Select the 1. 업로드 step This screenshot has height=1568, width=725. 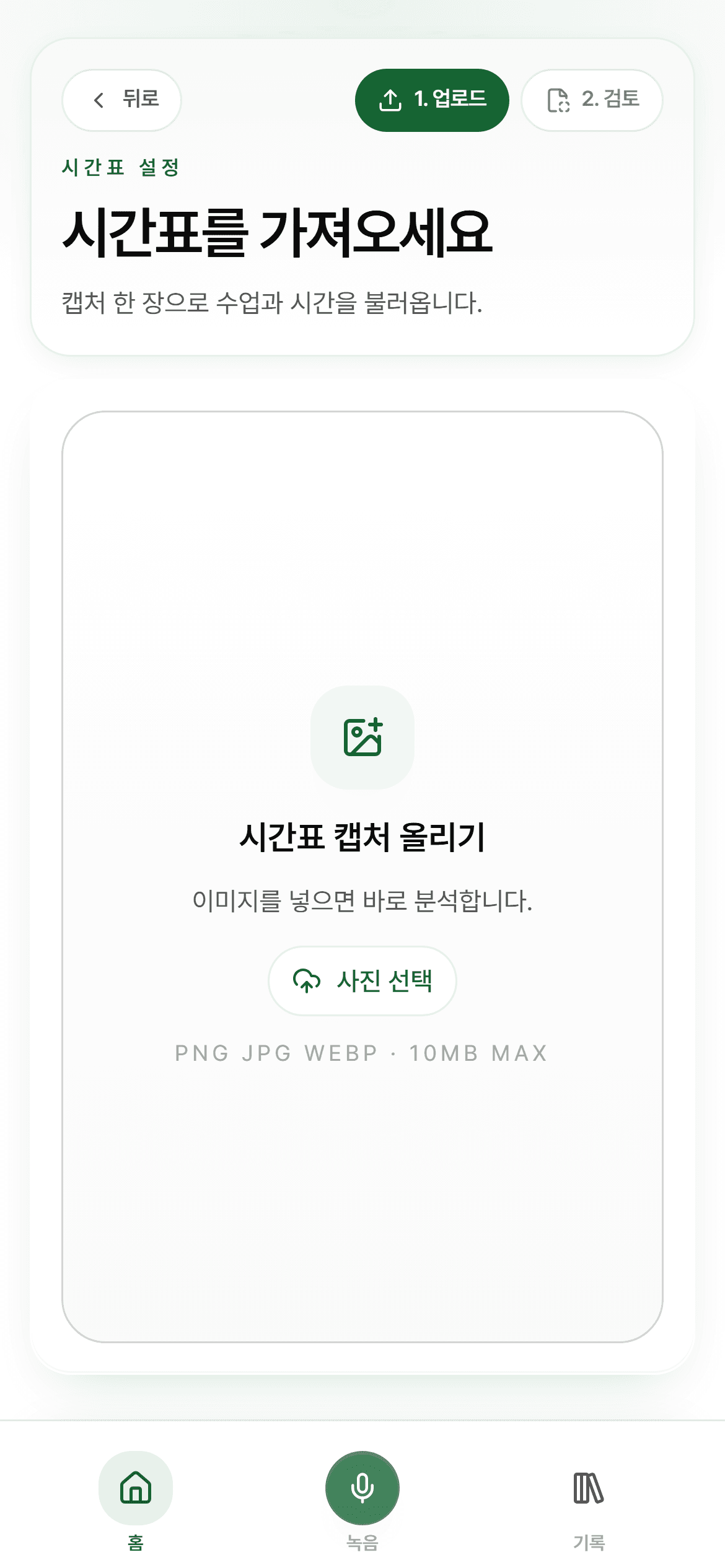432,100
